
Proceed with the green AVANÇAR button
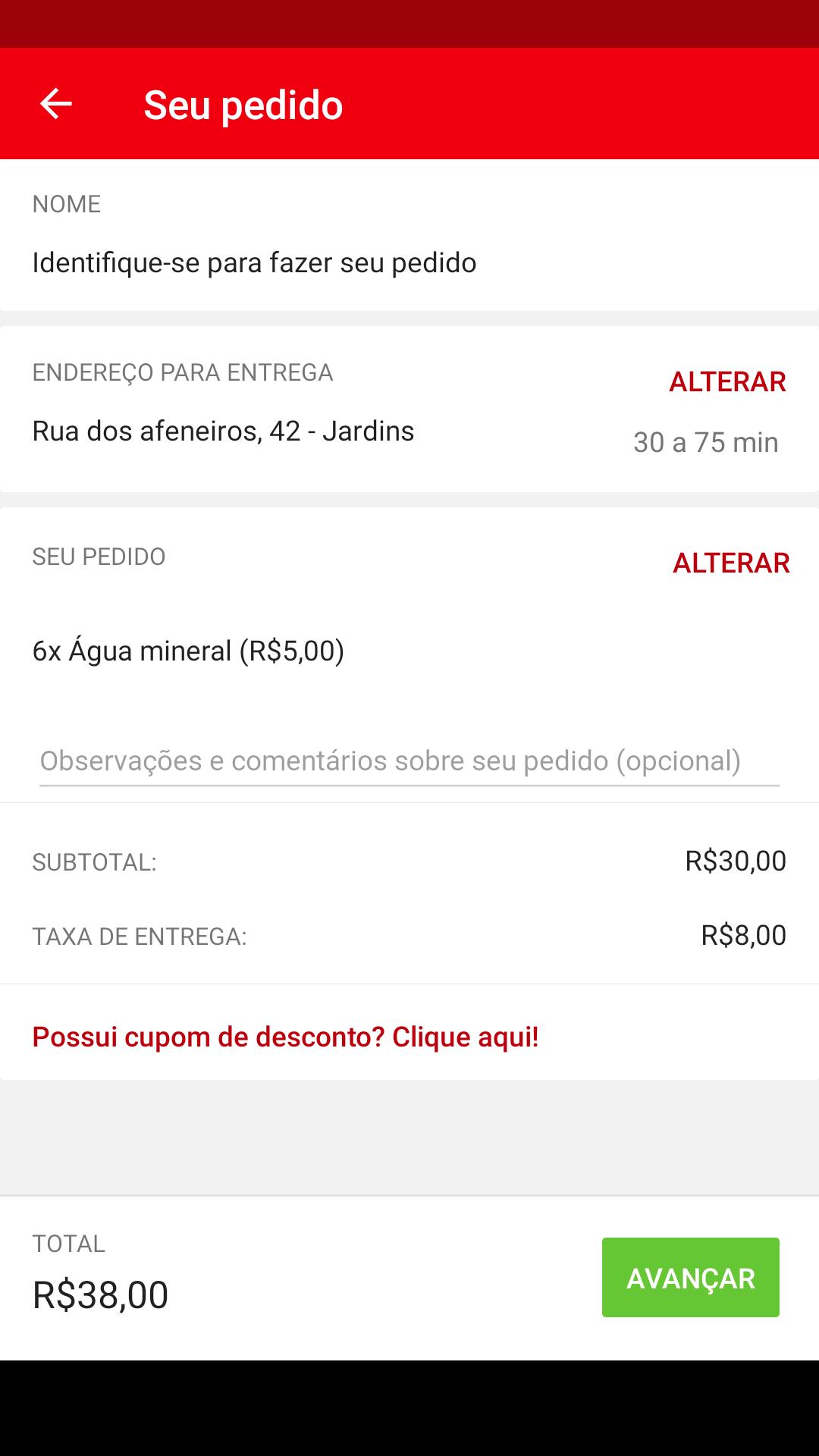point(690,1278)
